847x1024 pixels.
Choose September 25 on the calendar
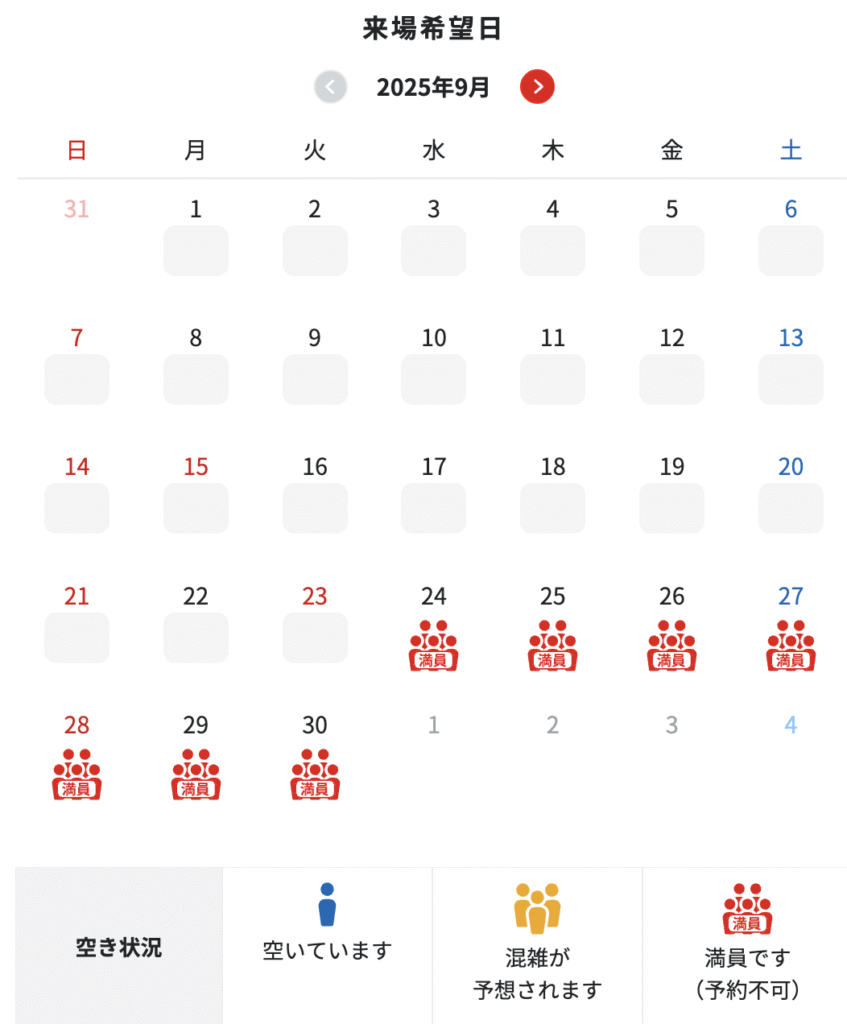[552, 631]
